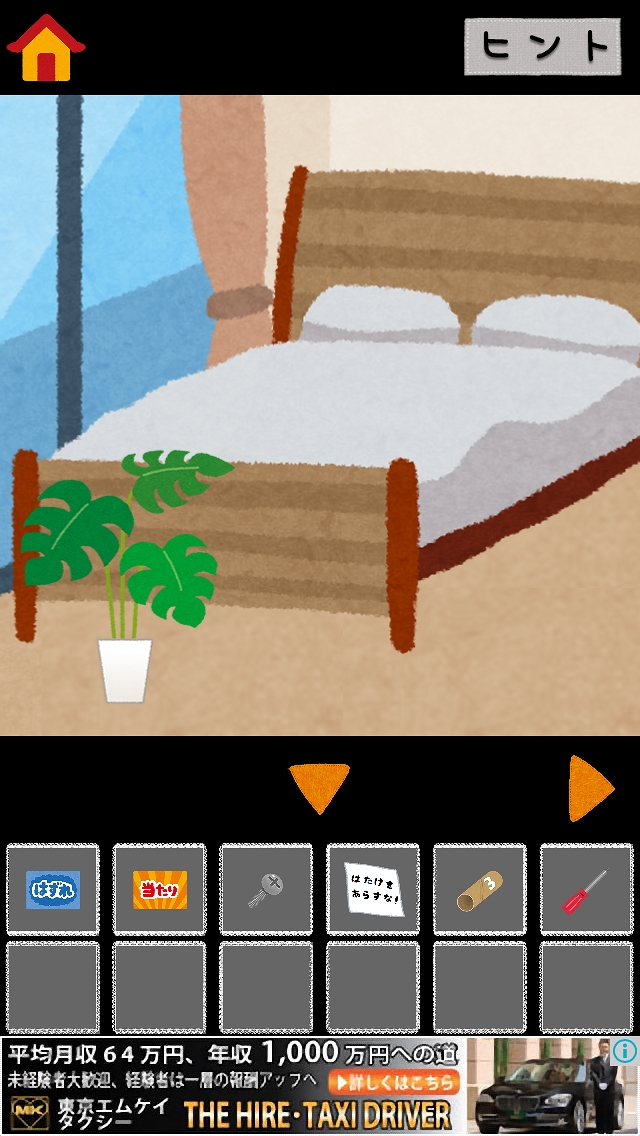Open the ad info icon

625,1051
